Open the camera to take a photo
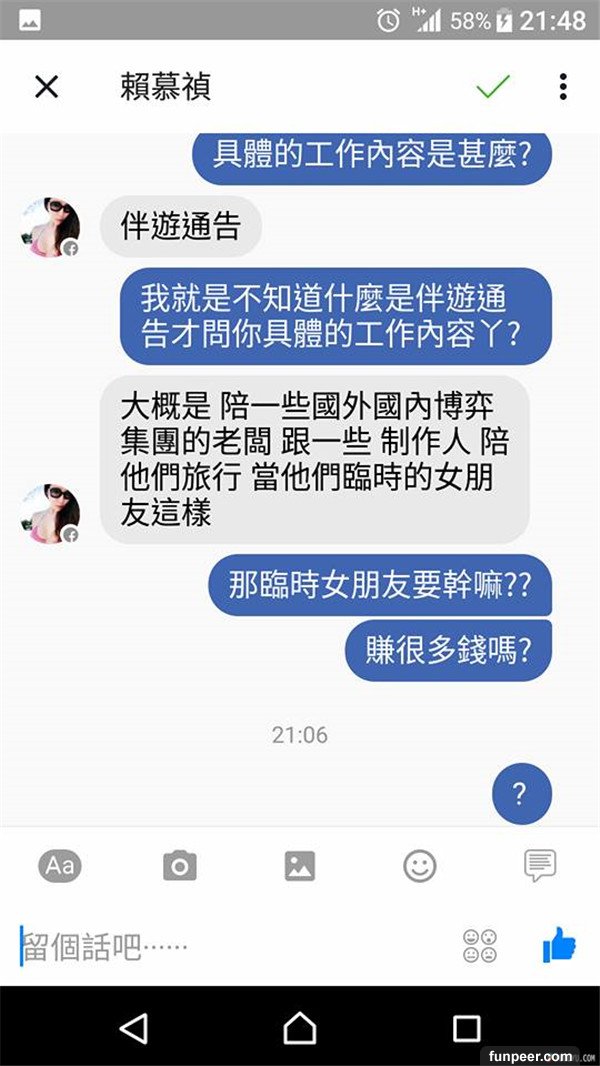This screenshot has height=1066, width=600. click(180, 865)
